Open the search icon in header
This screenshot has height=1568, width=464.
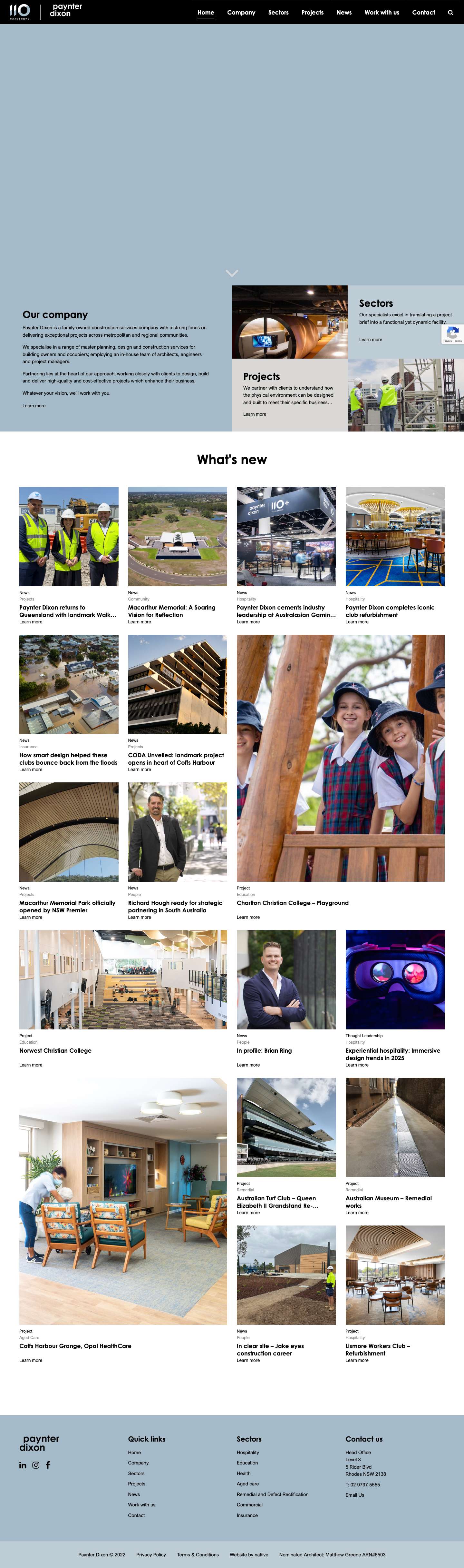pos(450,12)
